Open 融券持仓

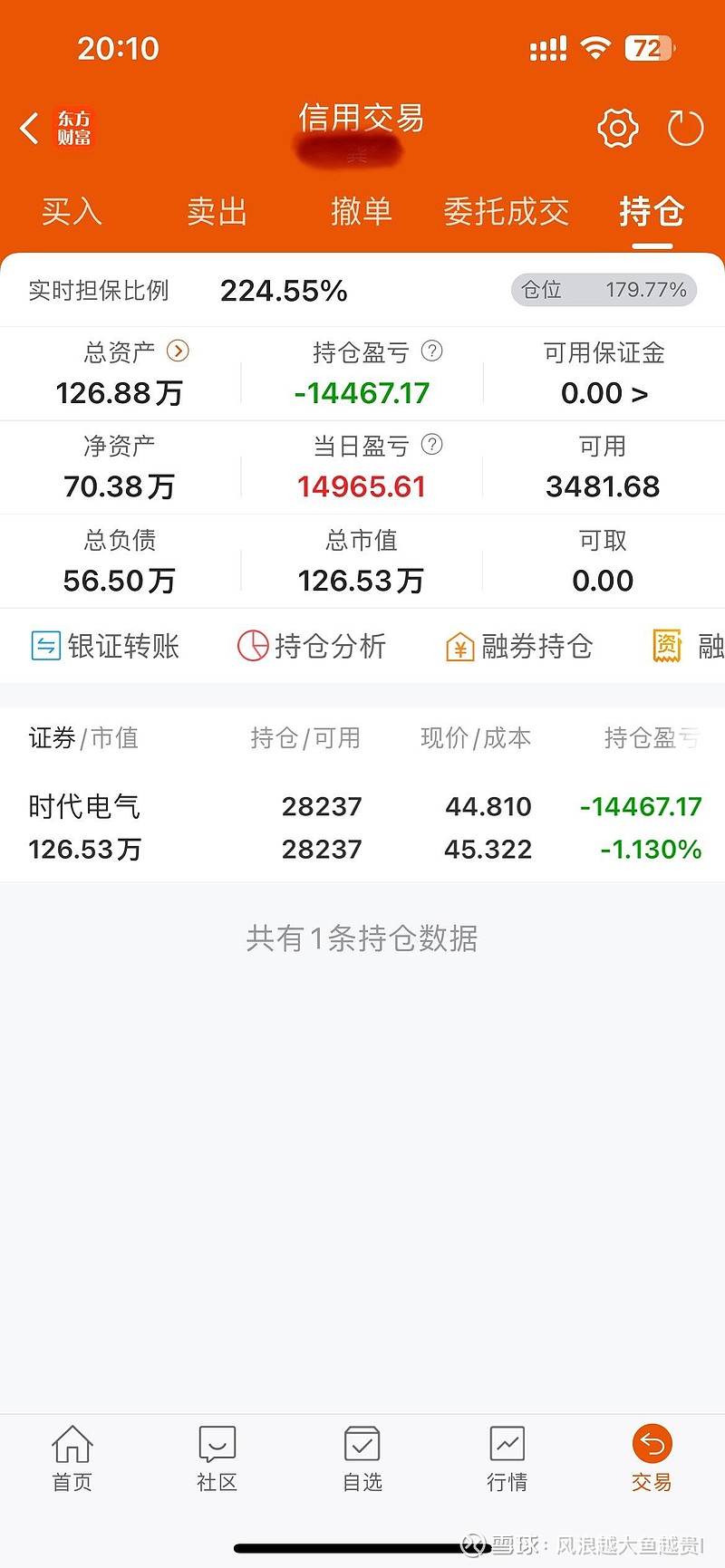(x=519, y=646)
